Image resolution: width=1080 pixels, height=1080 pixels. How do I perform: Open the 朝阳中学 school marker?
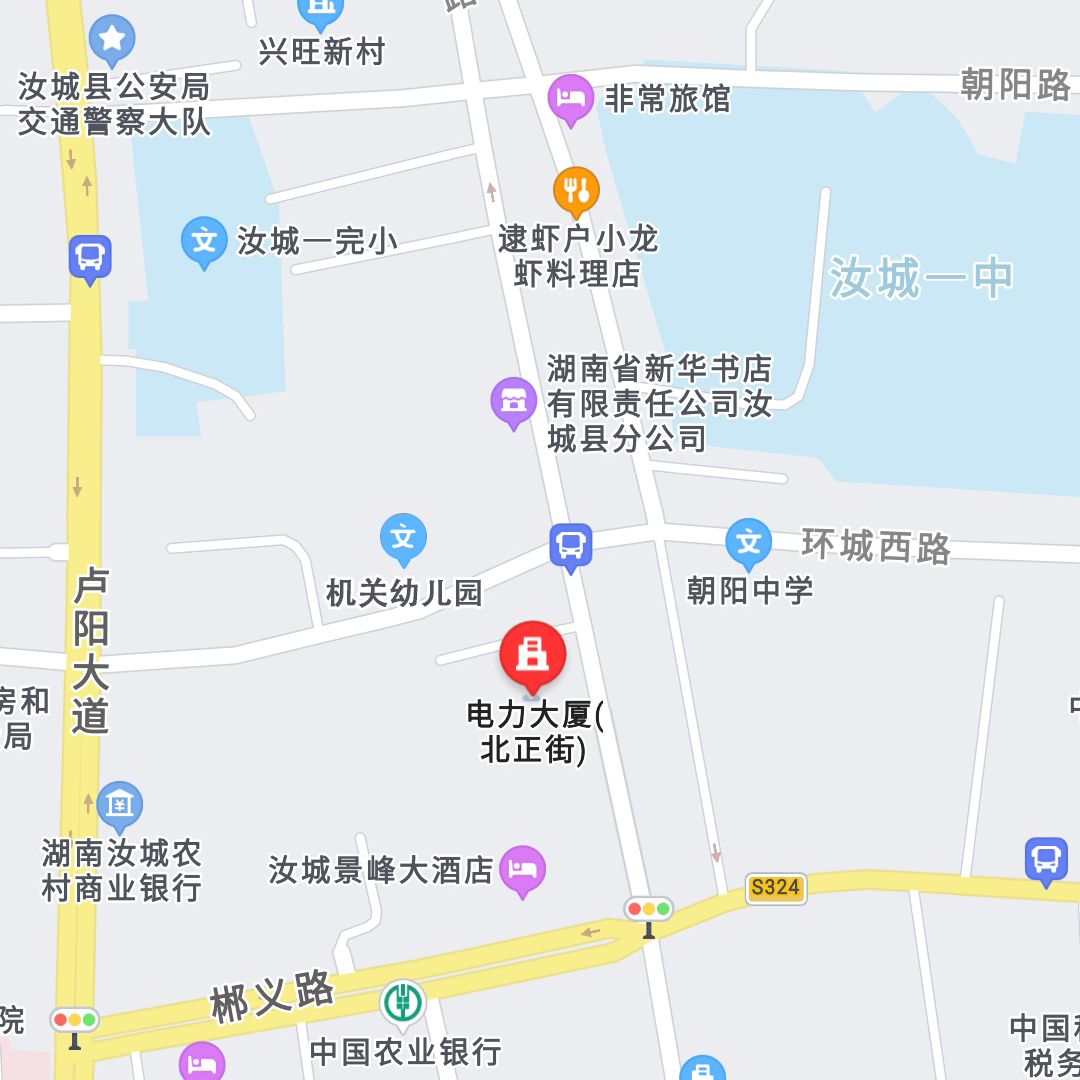tap(748, 543)
